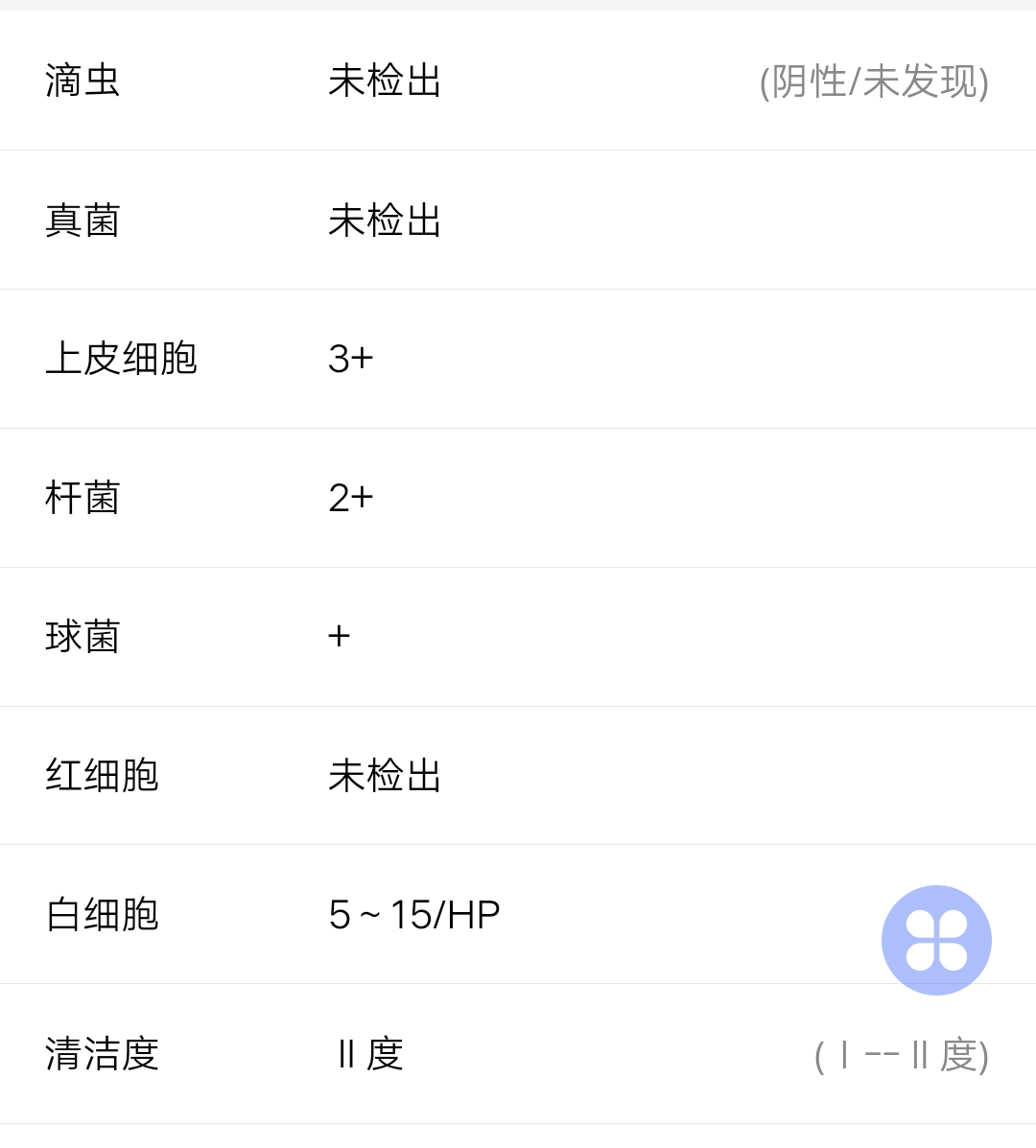Tap the 3+ value of 上皮细胞
The width and height of the screenshot is (1036, 1148).
point(350,359)
